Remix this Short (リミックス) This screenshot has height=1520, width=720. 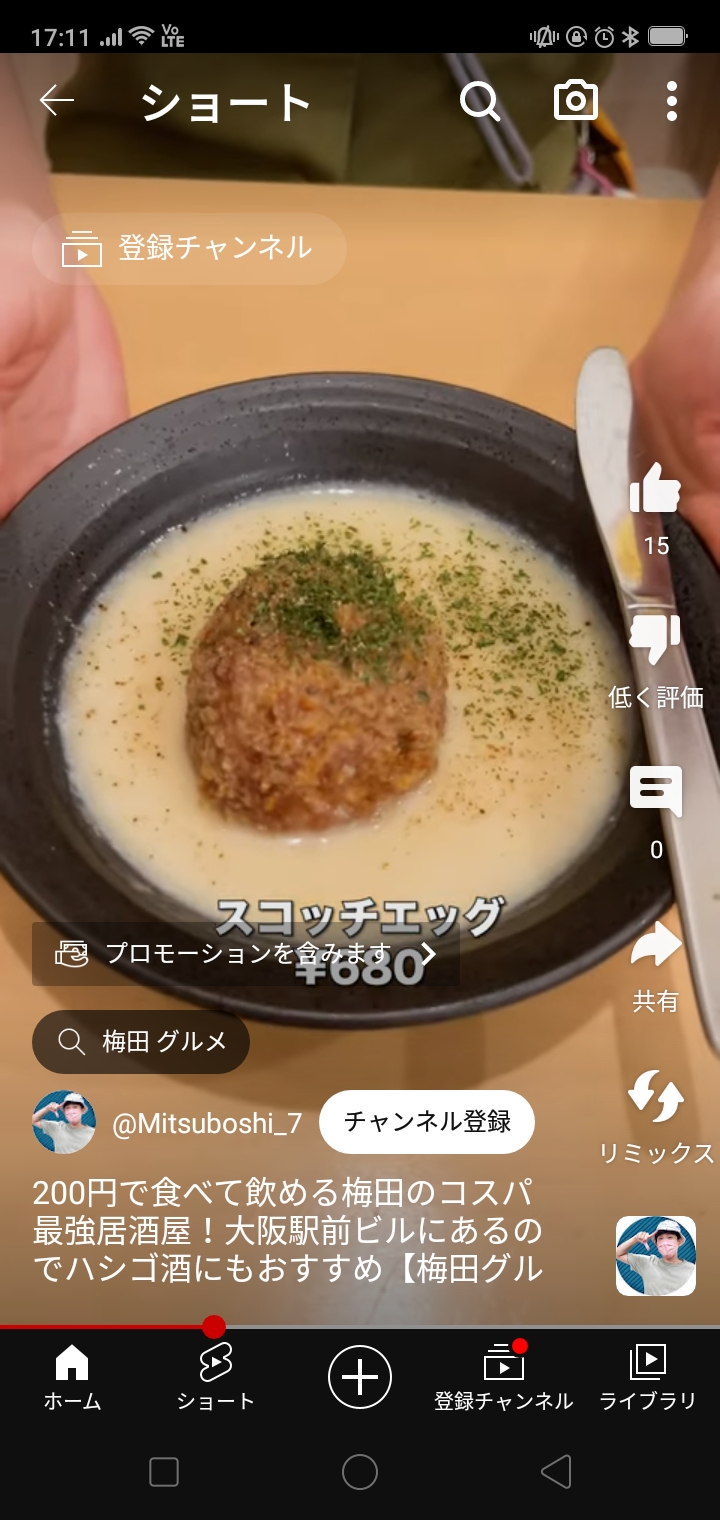click(655, 1097)
